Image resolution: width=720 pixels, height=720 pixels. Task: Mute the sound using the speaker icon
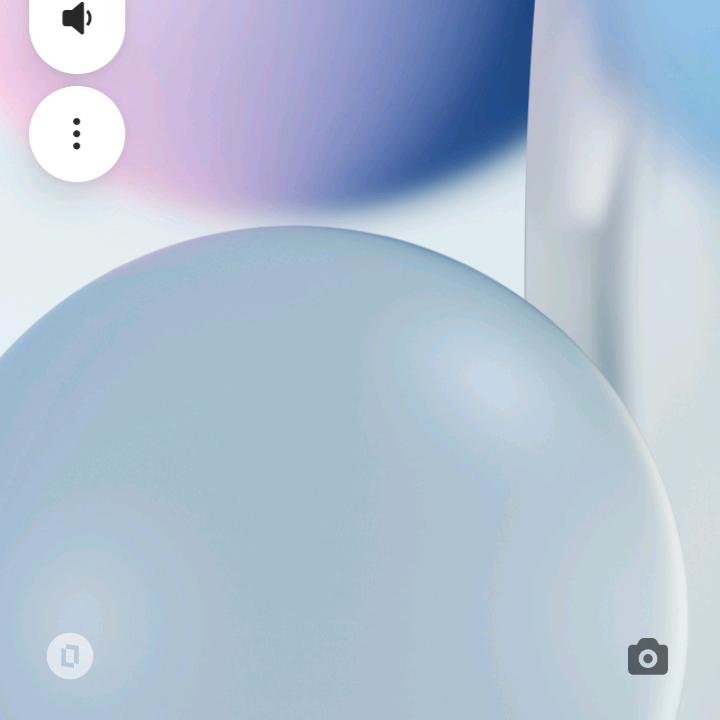pyautogui.click(x=77, y=20)
